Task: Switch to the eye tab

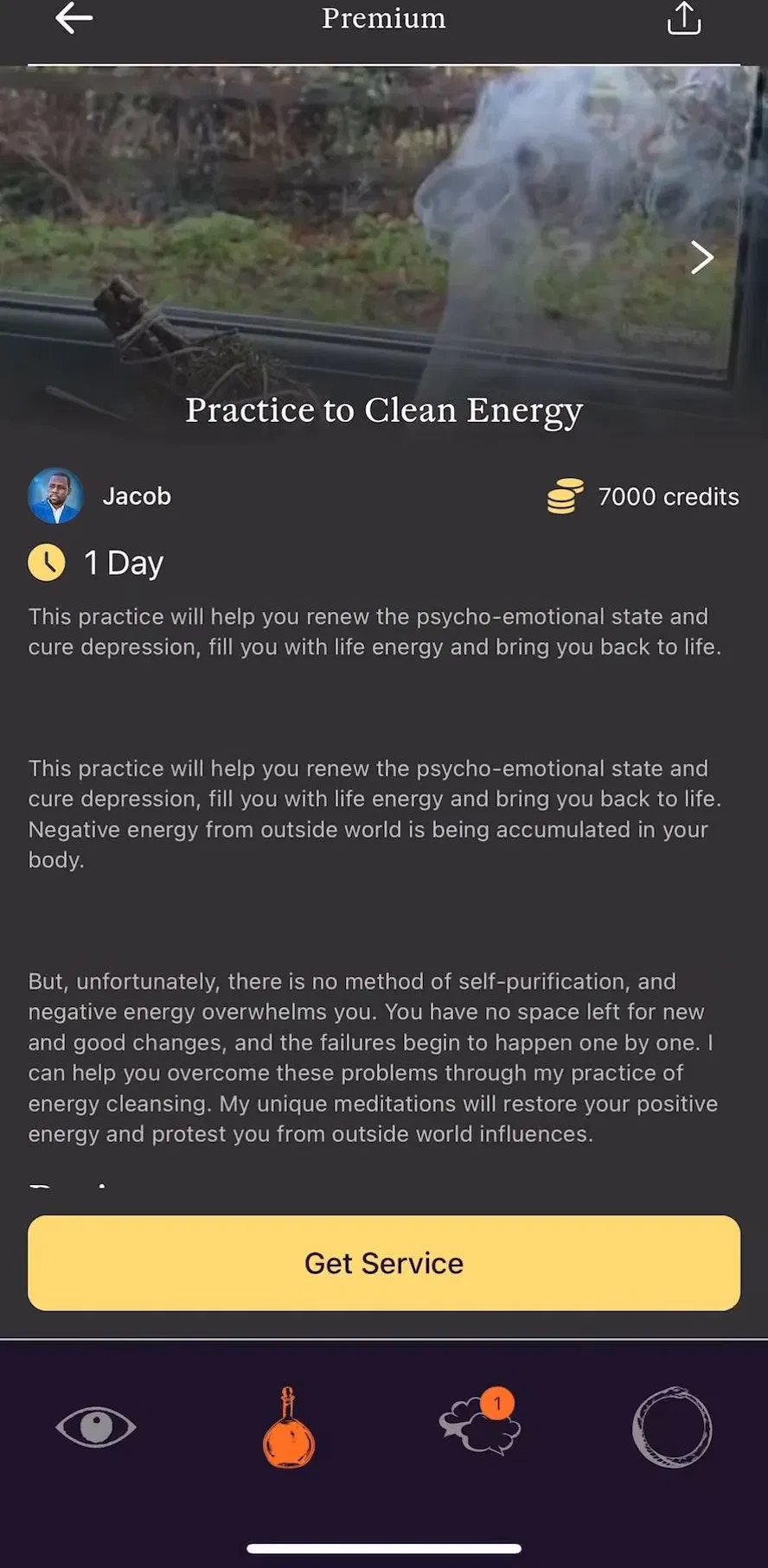Action: click(x=96, y=1426)
